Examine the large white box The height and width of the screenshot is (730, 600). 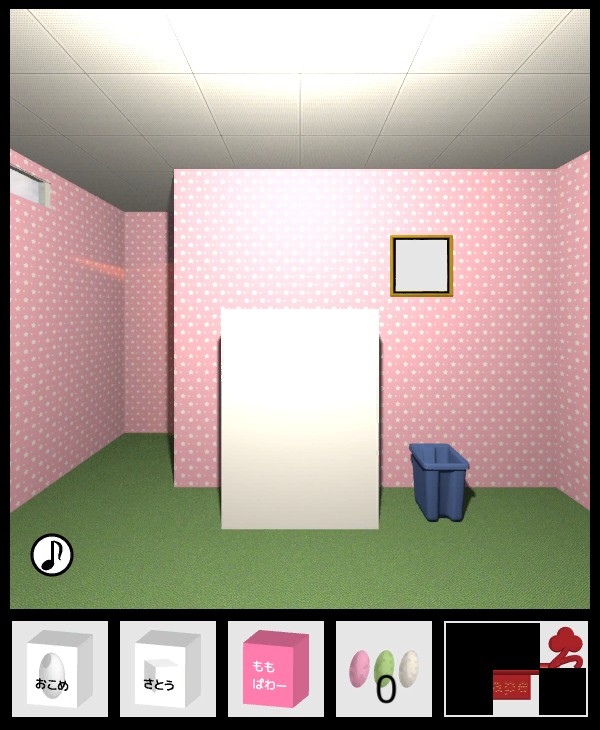click(300, 418)
